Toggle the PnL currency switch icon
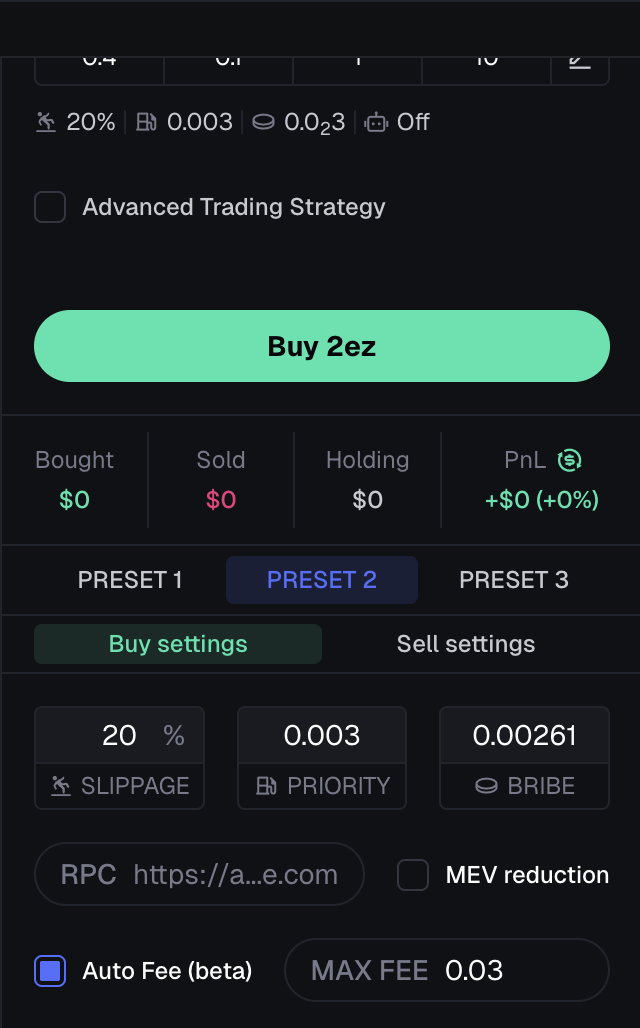This screenshot has width=640, height=1028. coord(569,460)
